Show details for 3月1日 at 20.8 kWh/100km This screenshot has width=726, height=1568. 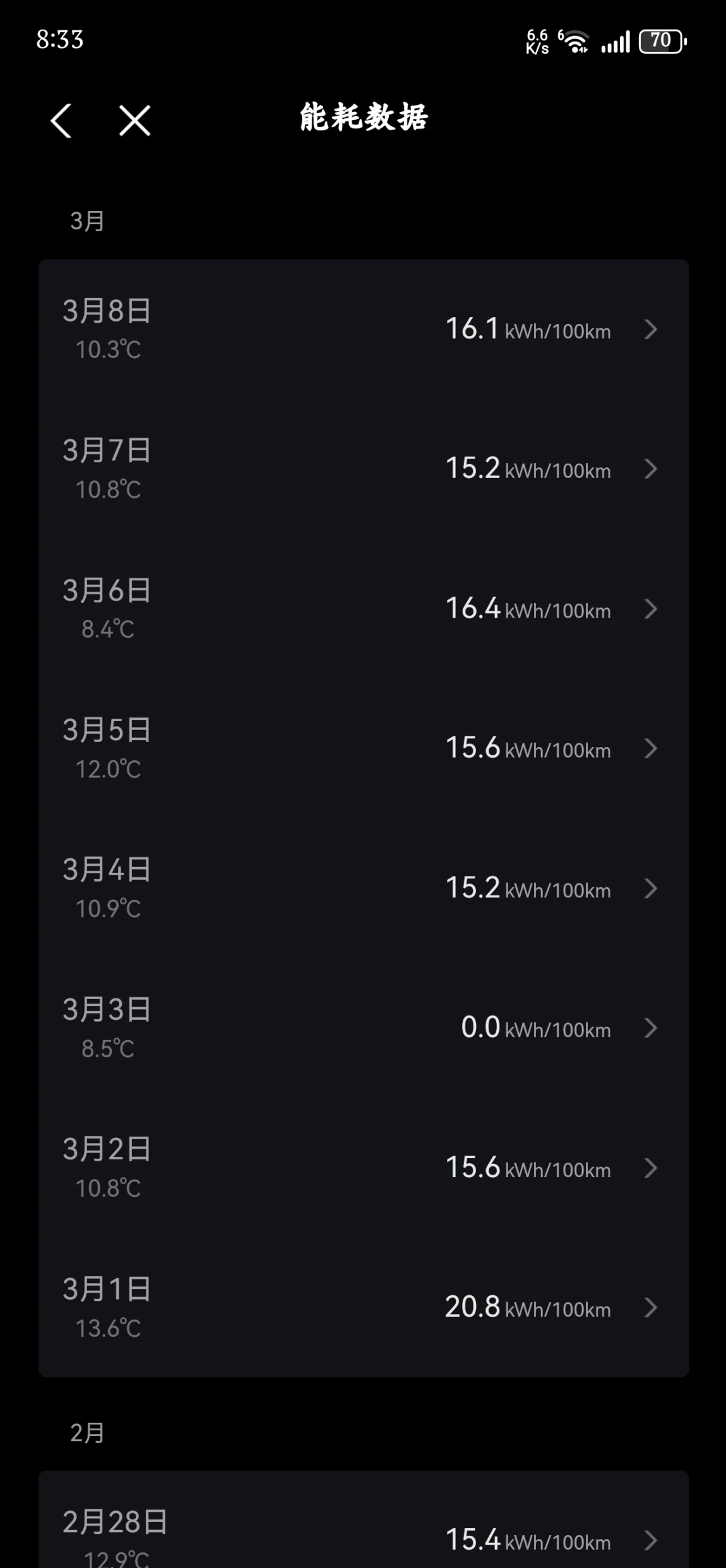363,1308
